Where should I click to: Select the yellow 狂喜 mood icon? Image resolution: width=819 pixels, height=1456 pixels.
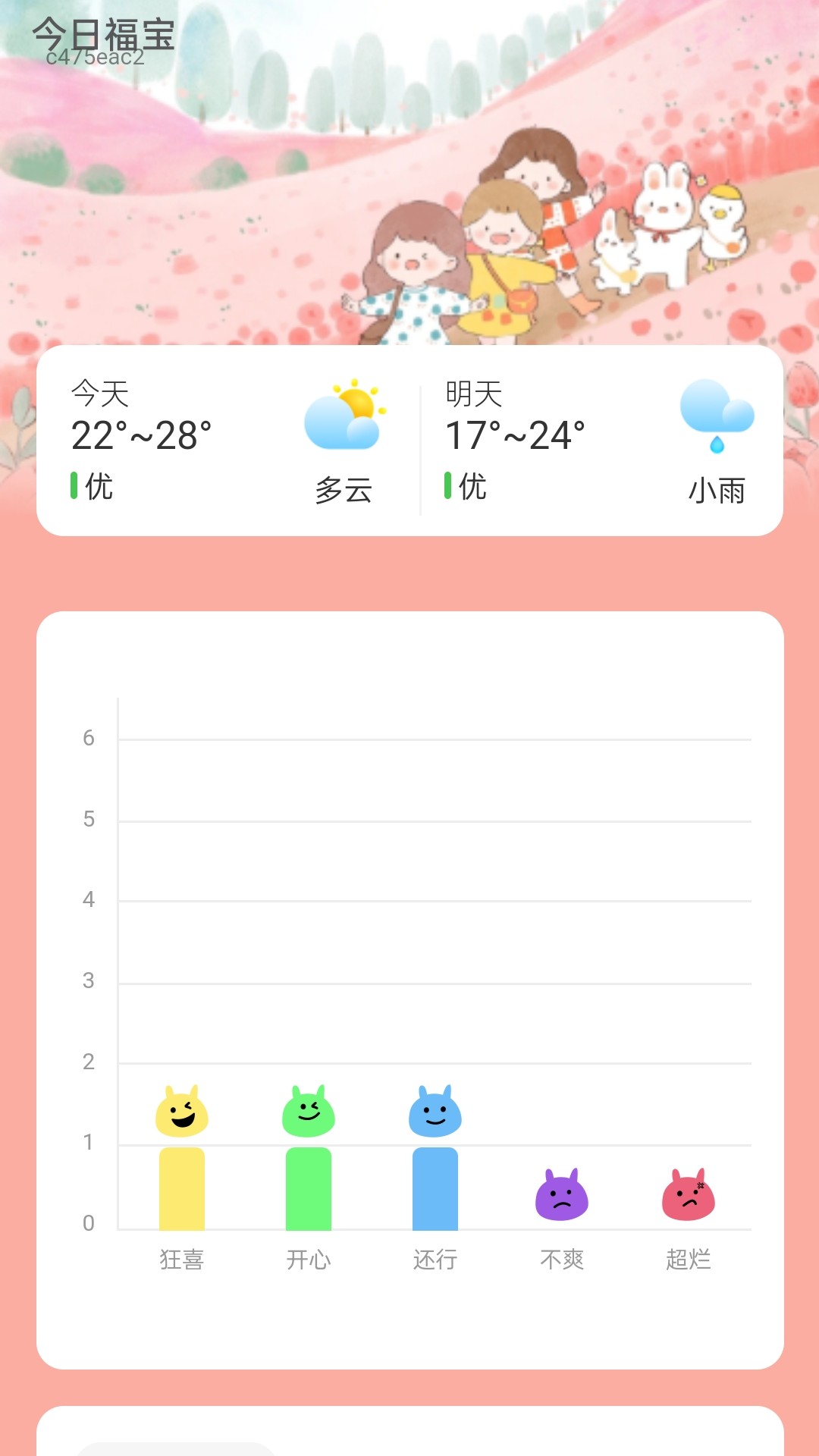[x=182, y=1111]
